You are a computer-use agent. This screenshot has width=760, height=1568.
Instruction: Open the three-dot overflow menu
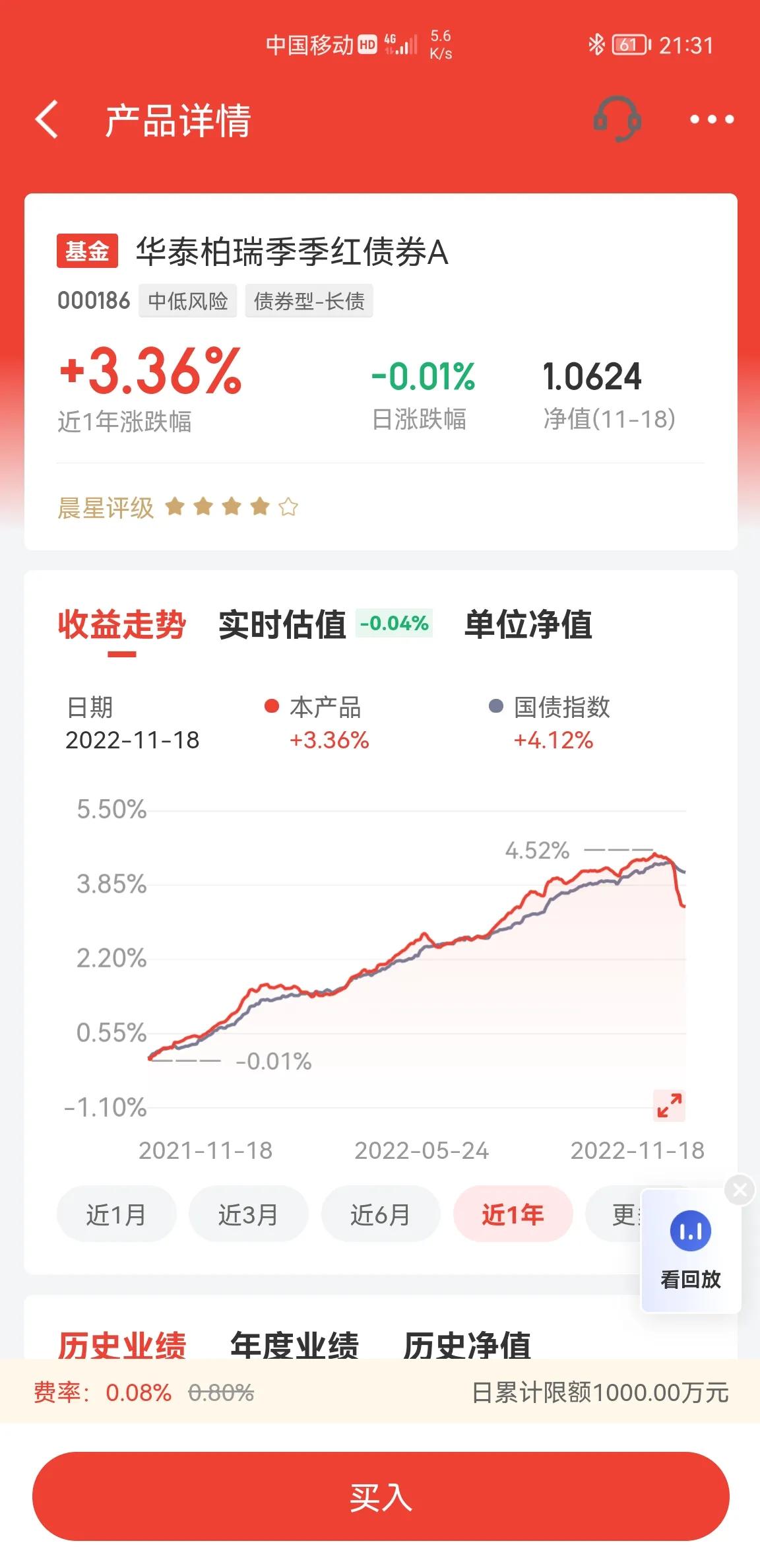pos(712,119)
